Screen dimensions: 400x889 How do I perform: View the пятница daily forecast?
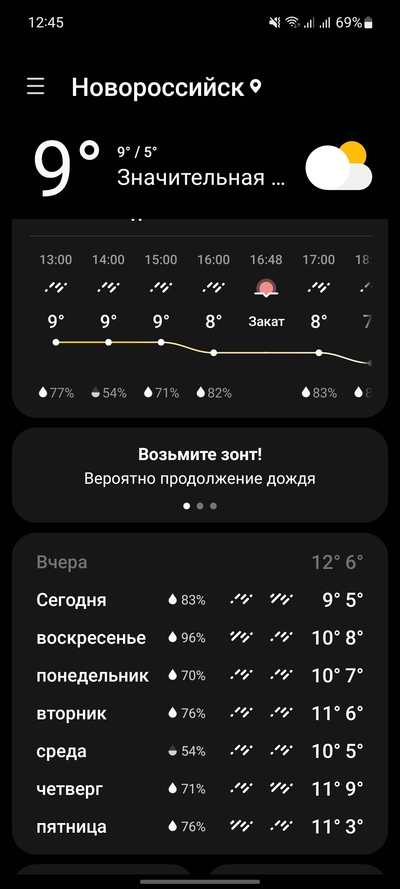point(199,827)
